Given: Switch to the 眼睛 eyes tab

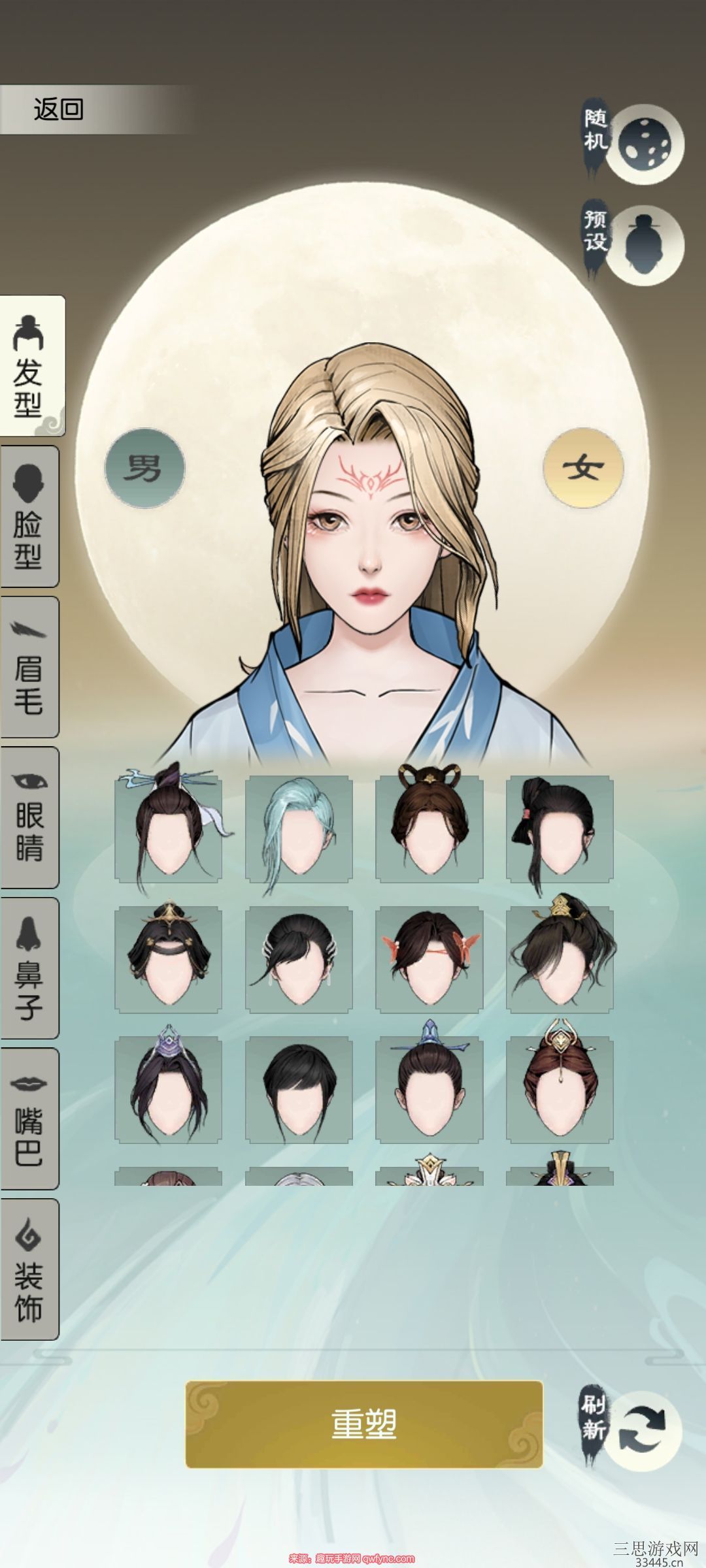Looking at the screenshot, I should point(29,817).
